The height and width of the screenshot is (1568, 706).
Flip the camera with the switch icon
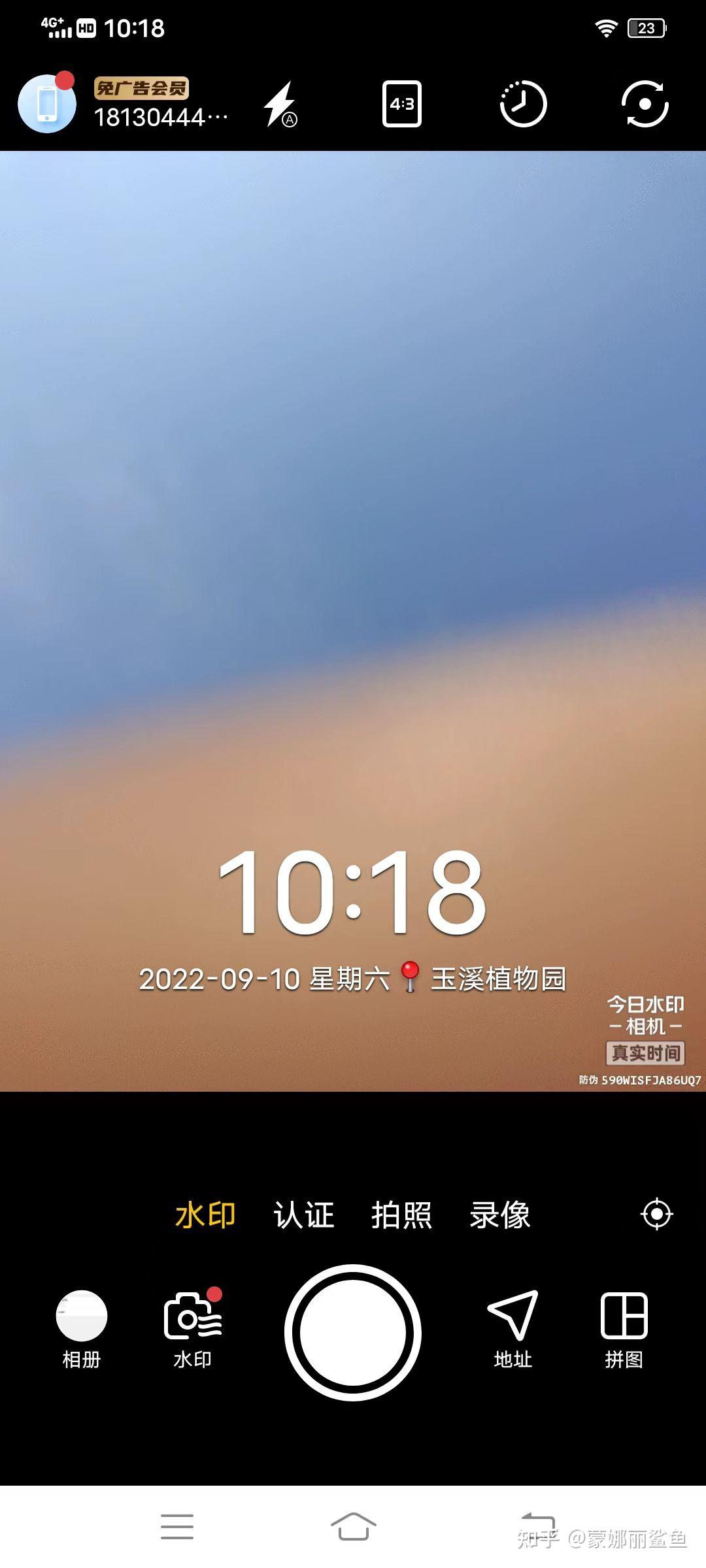click(x=644, y=104)
